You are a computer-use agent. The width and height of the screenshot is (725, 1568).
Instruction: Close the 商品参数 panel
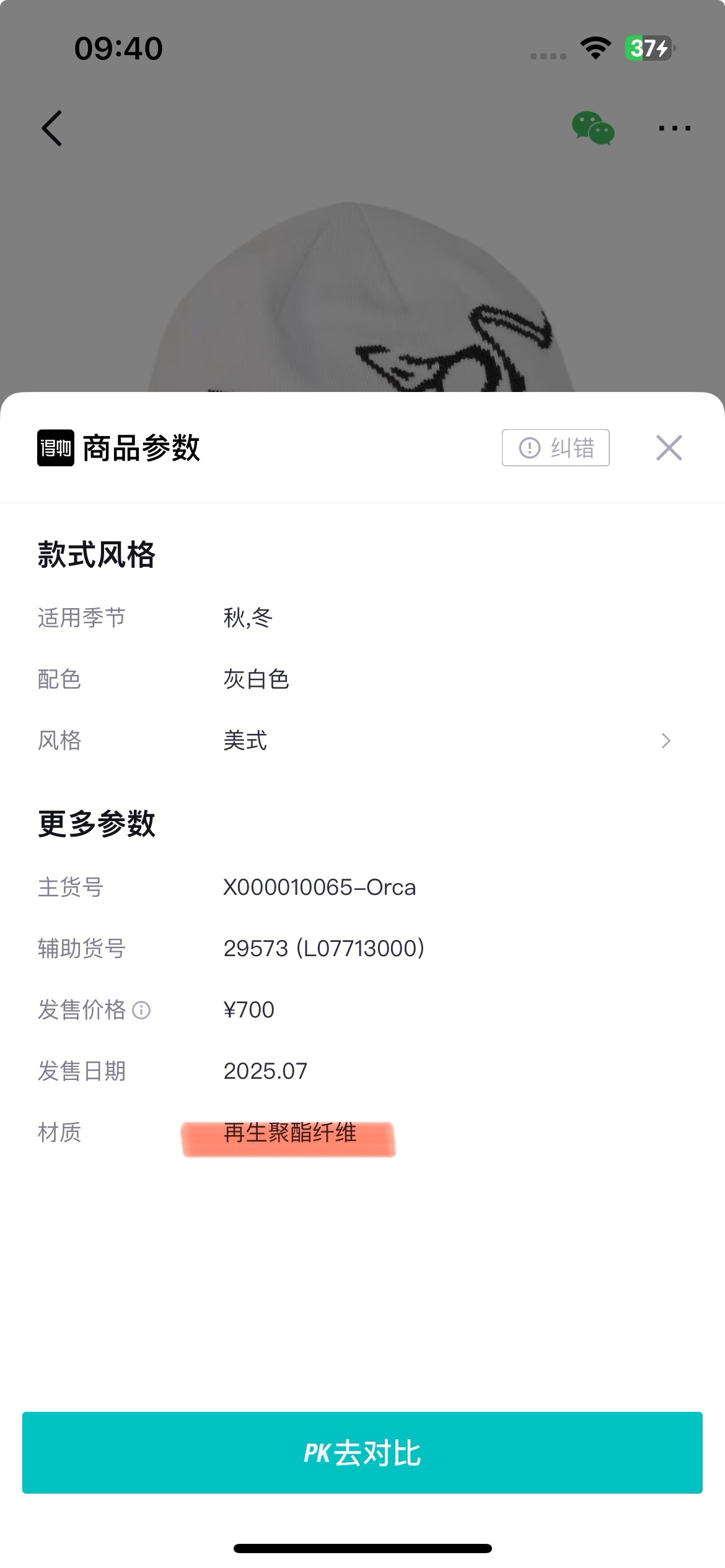coord(669,448)
